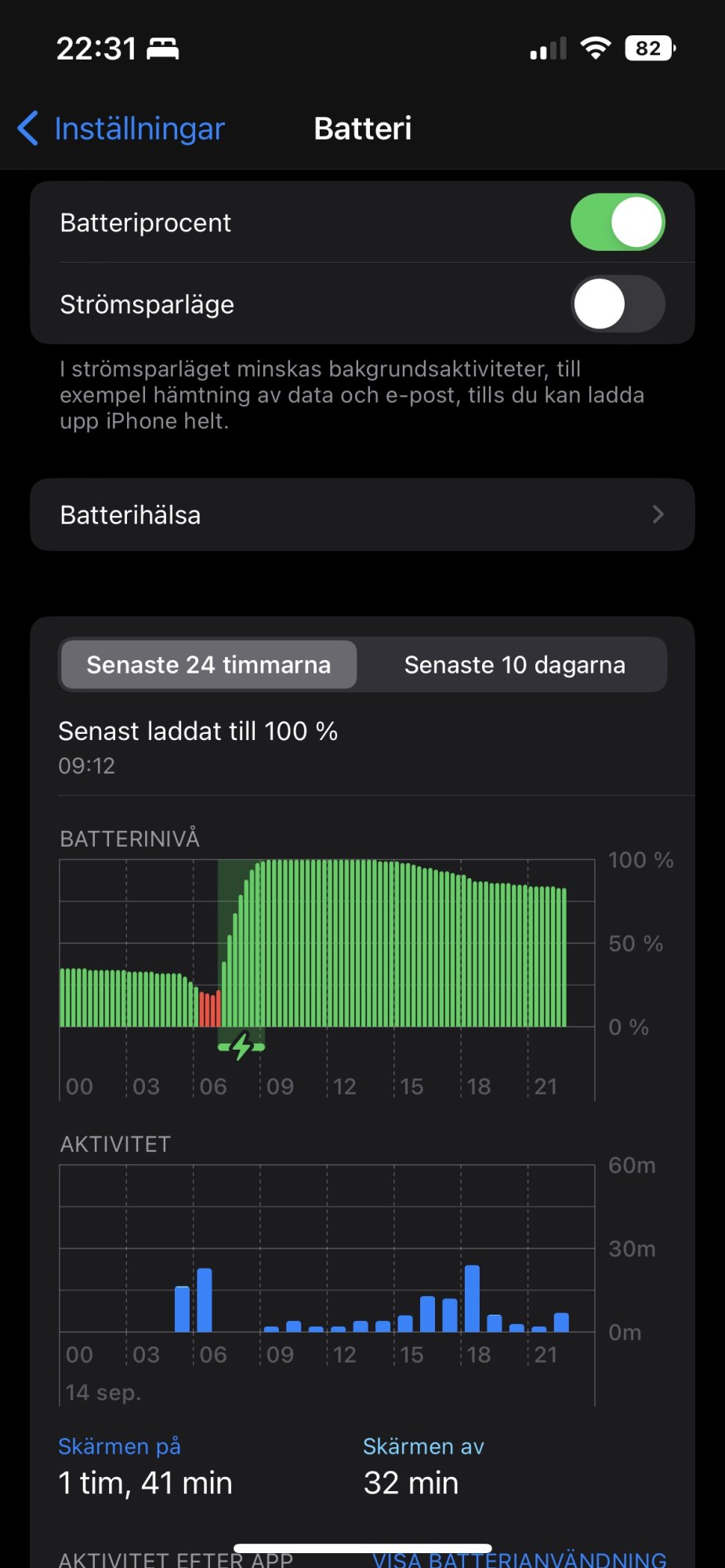Go back to Inställningar
725x1568 pixels.
121,129
